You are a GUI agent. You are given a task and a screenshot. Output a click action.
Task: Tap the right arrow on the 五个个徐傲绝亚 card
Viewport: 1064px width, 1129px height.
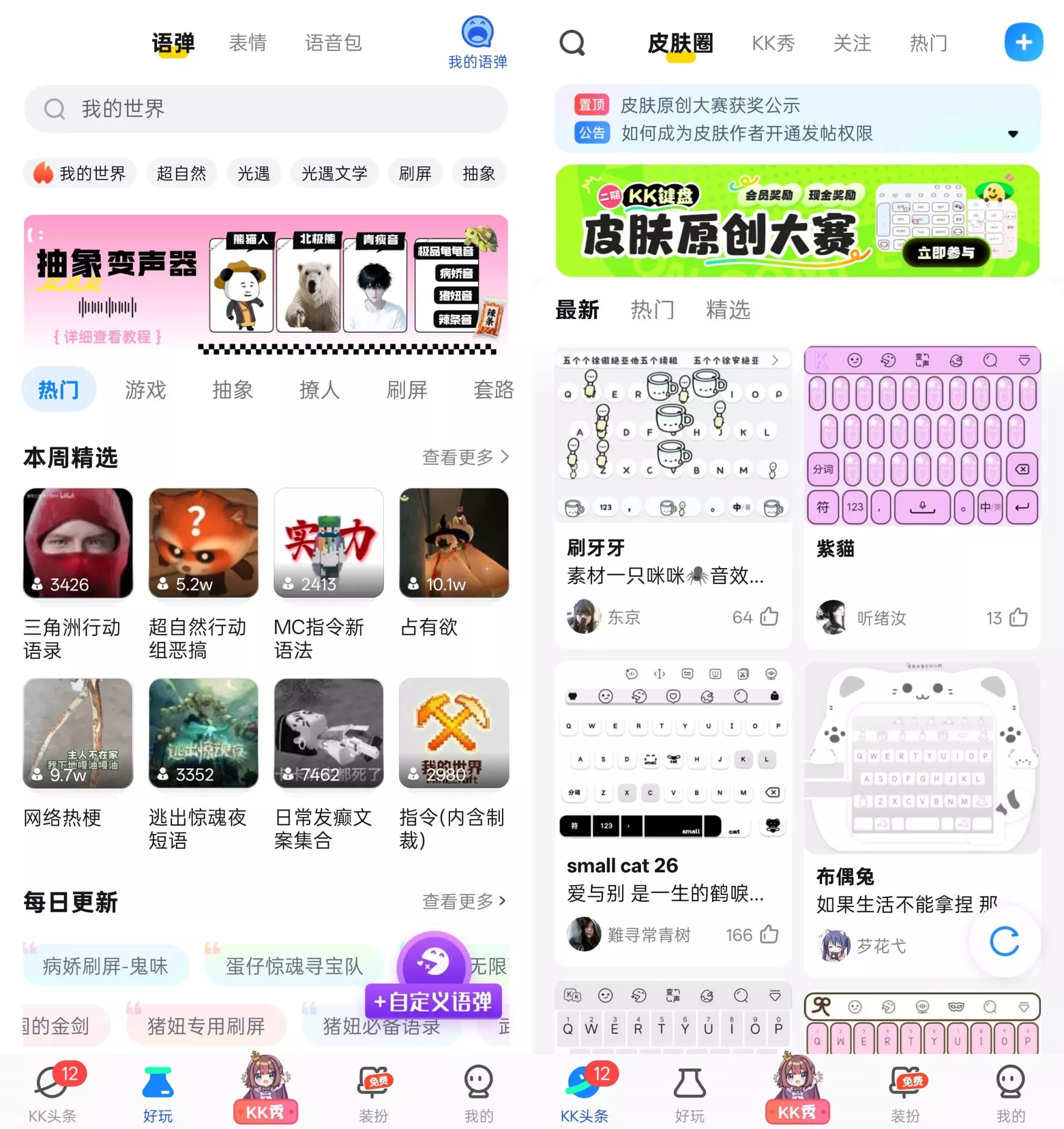coord(776,360)
